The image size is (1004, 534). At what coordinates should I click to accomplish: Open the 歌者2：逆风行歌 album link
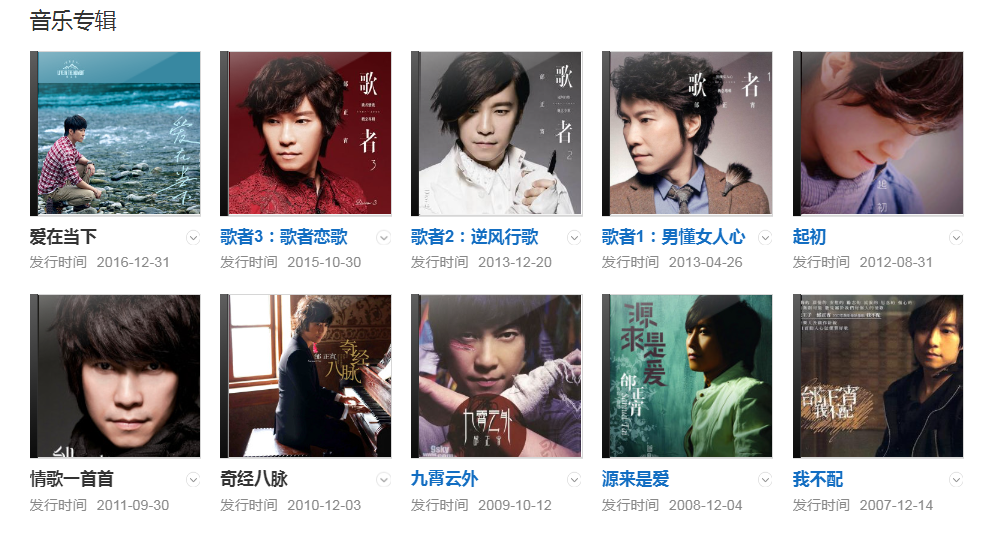pyautogui.click(x=475, y=237)
